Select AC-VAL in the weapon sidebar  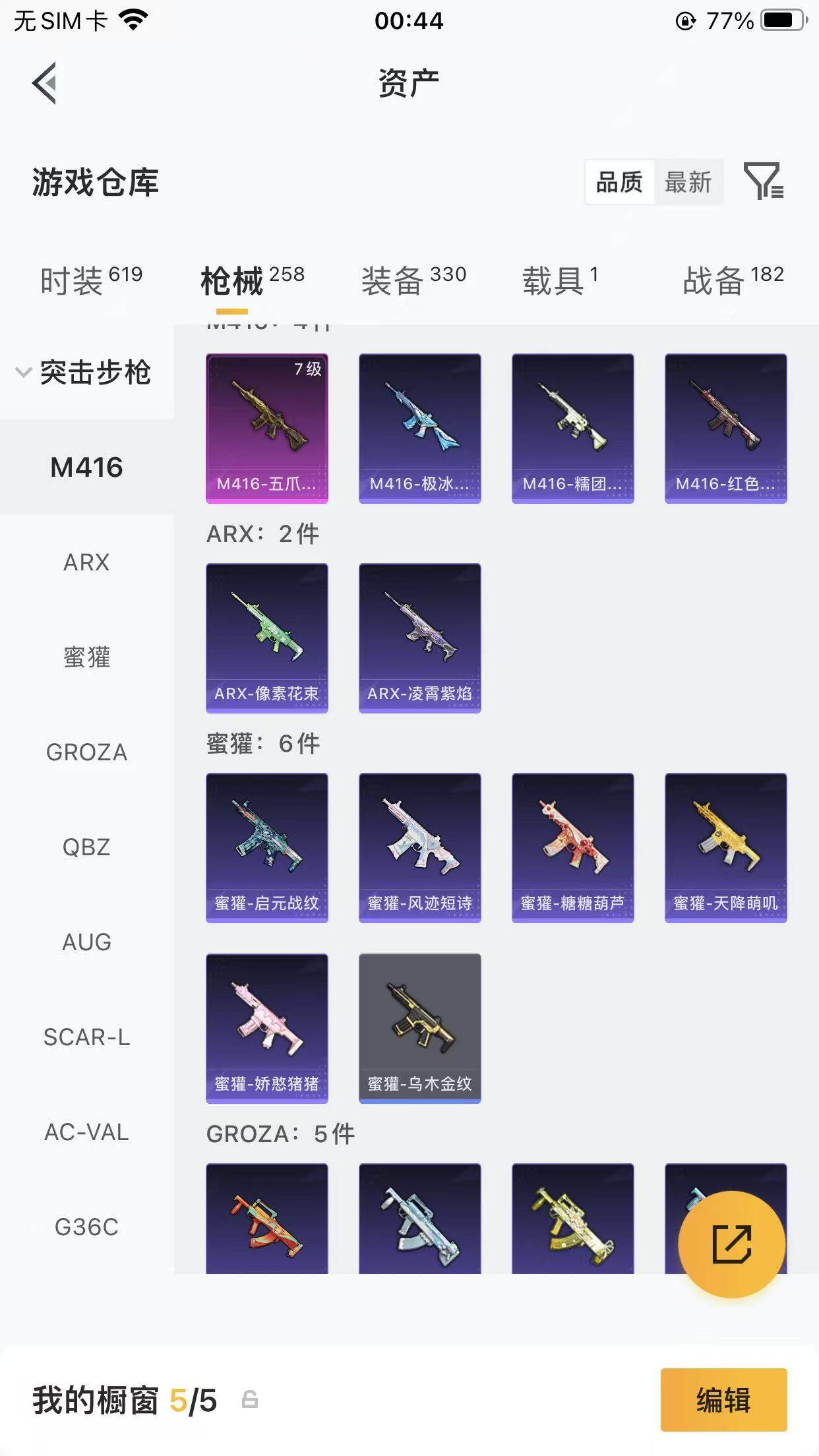point(86,1132)
